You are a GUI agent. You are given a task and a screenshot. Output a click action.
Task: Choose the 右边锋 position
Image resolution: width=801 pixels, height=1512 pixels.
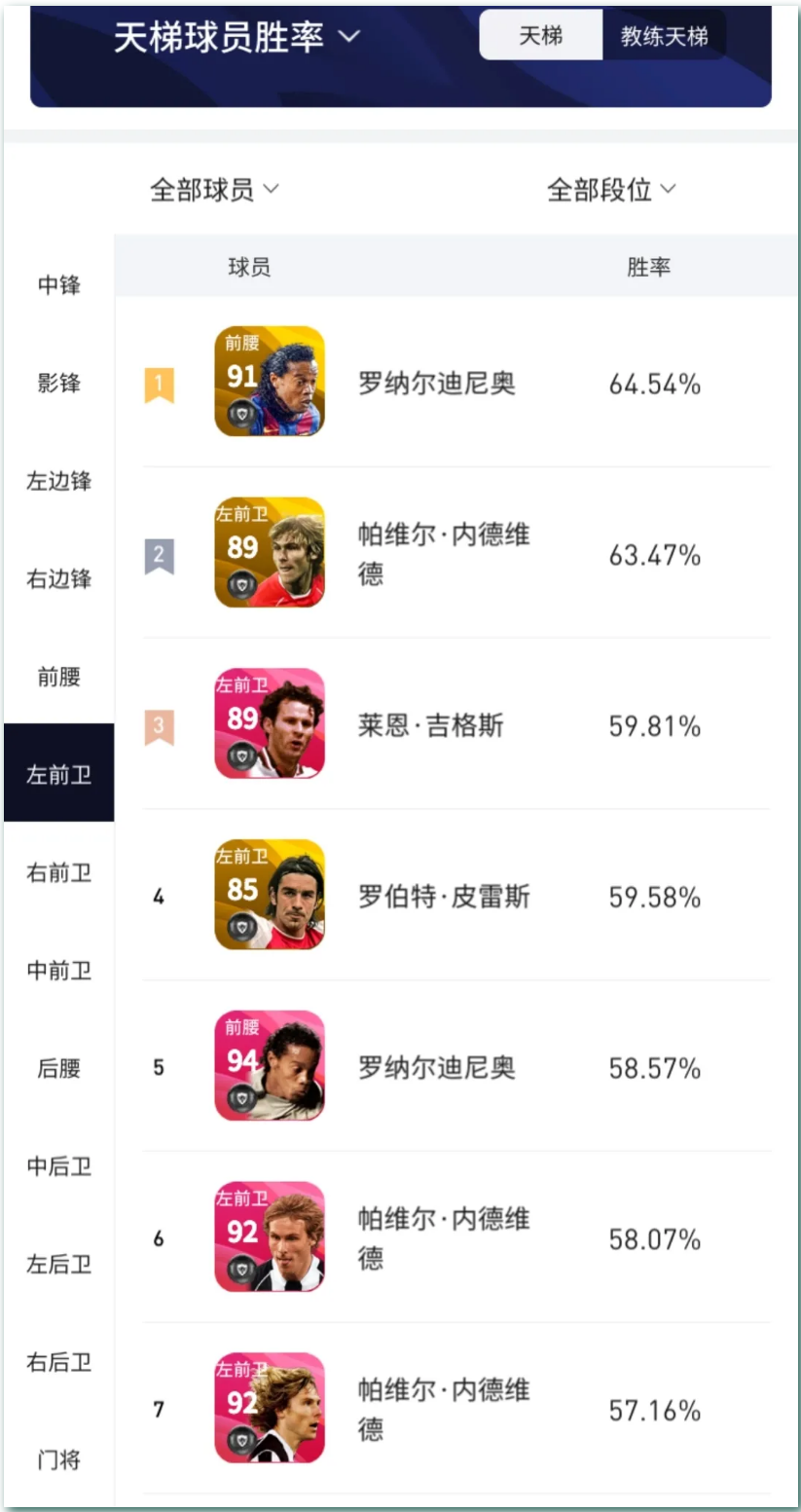coord(59,579)
